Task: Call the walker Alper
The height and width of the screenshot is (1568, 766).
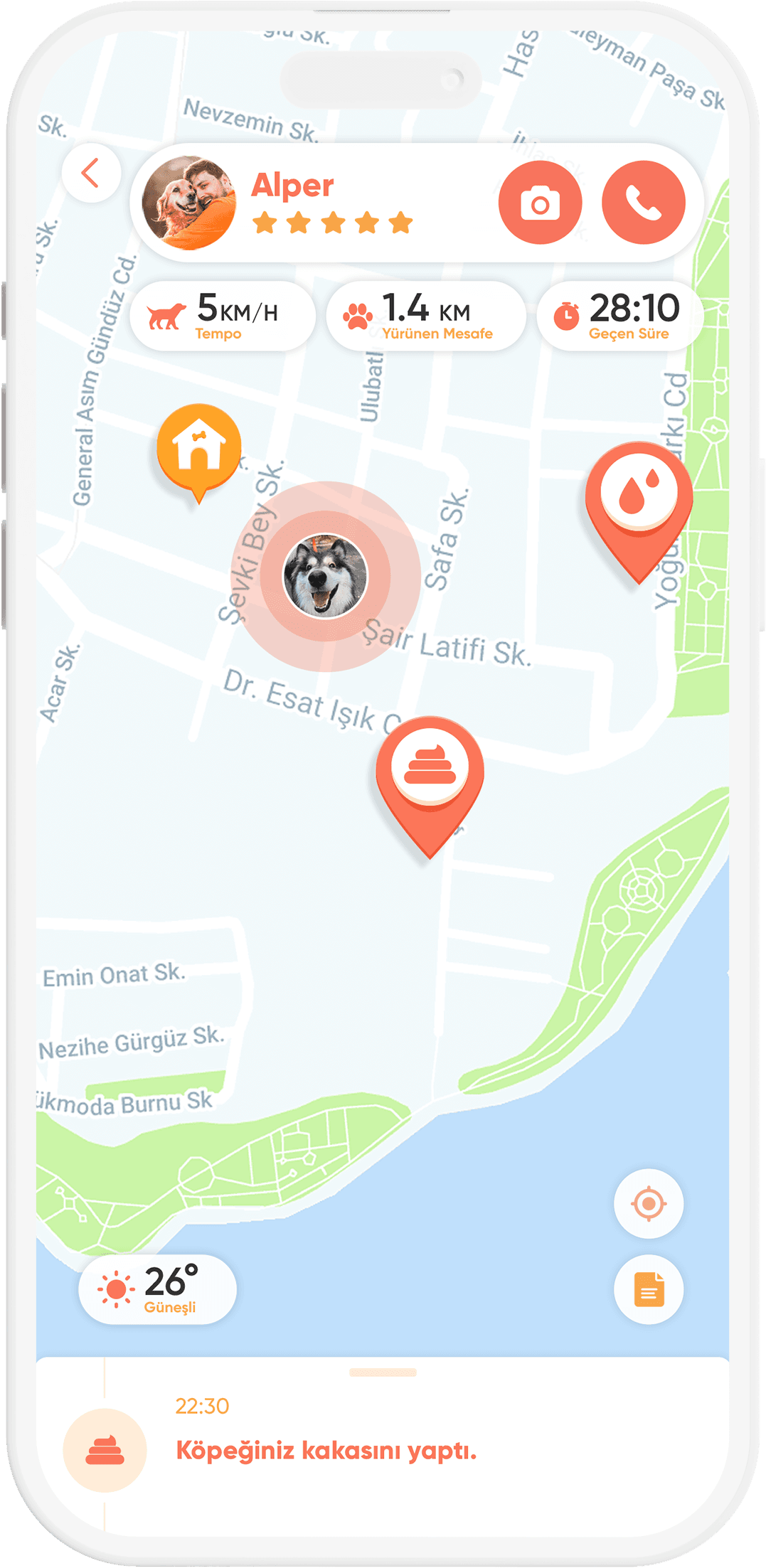Action: (643, 203)
